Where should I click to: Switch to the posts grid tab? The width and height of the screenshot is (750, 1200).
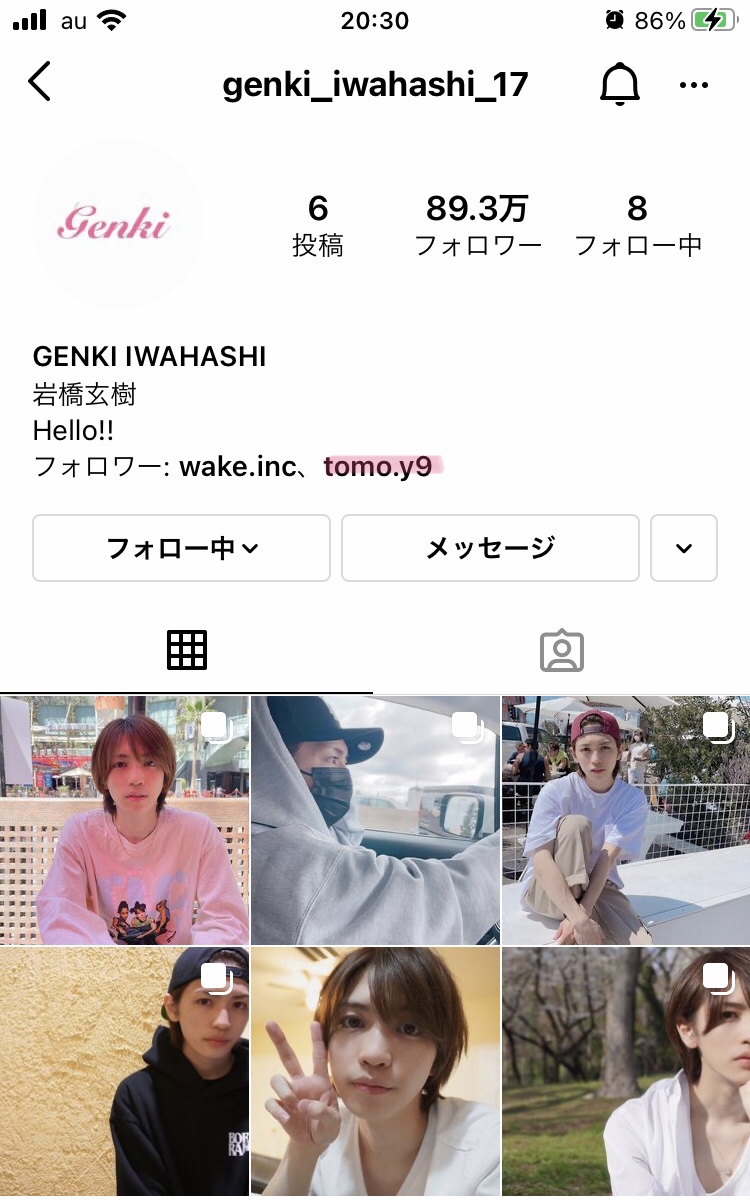186,651
